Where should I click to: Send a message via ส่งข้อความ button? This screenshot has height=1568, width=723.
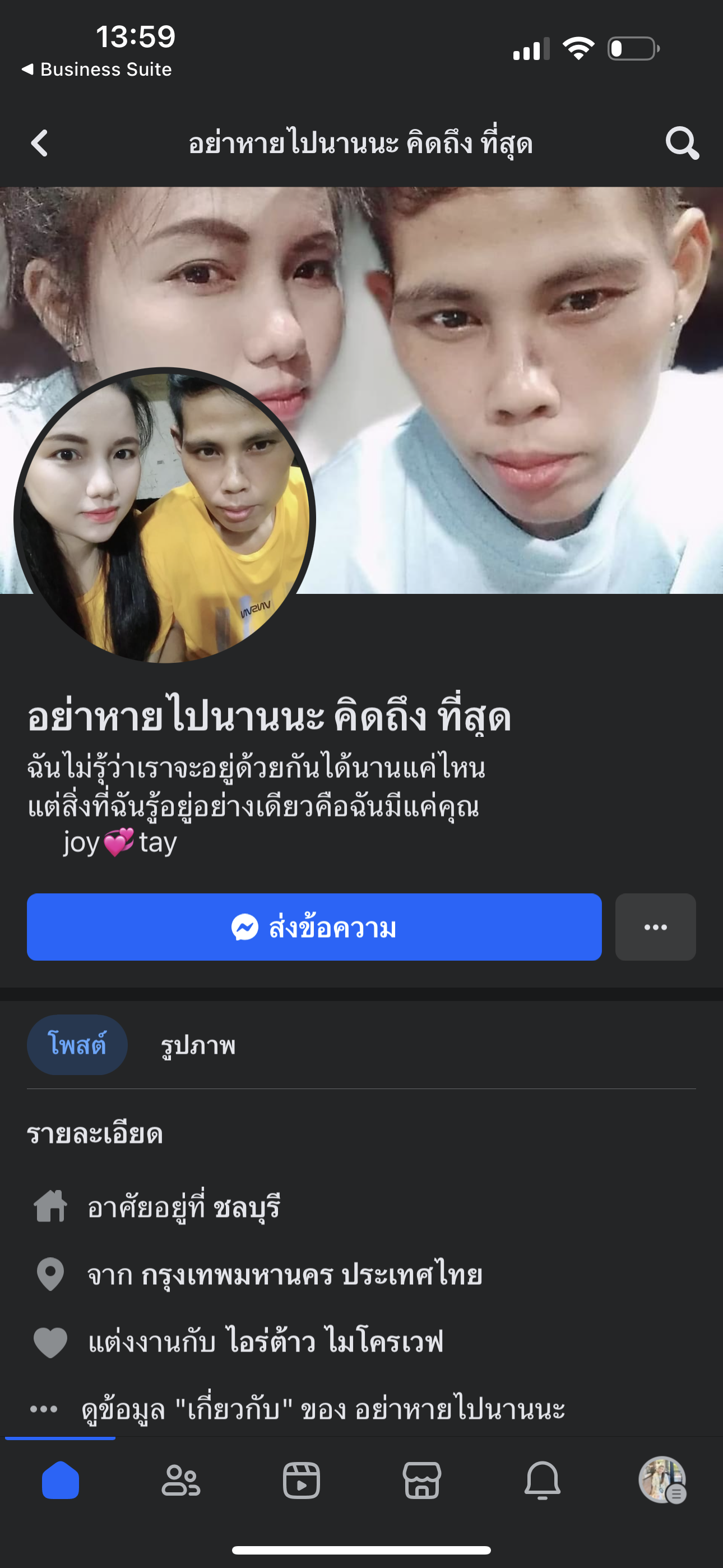point(314,927)
